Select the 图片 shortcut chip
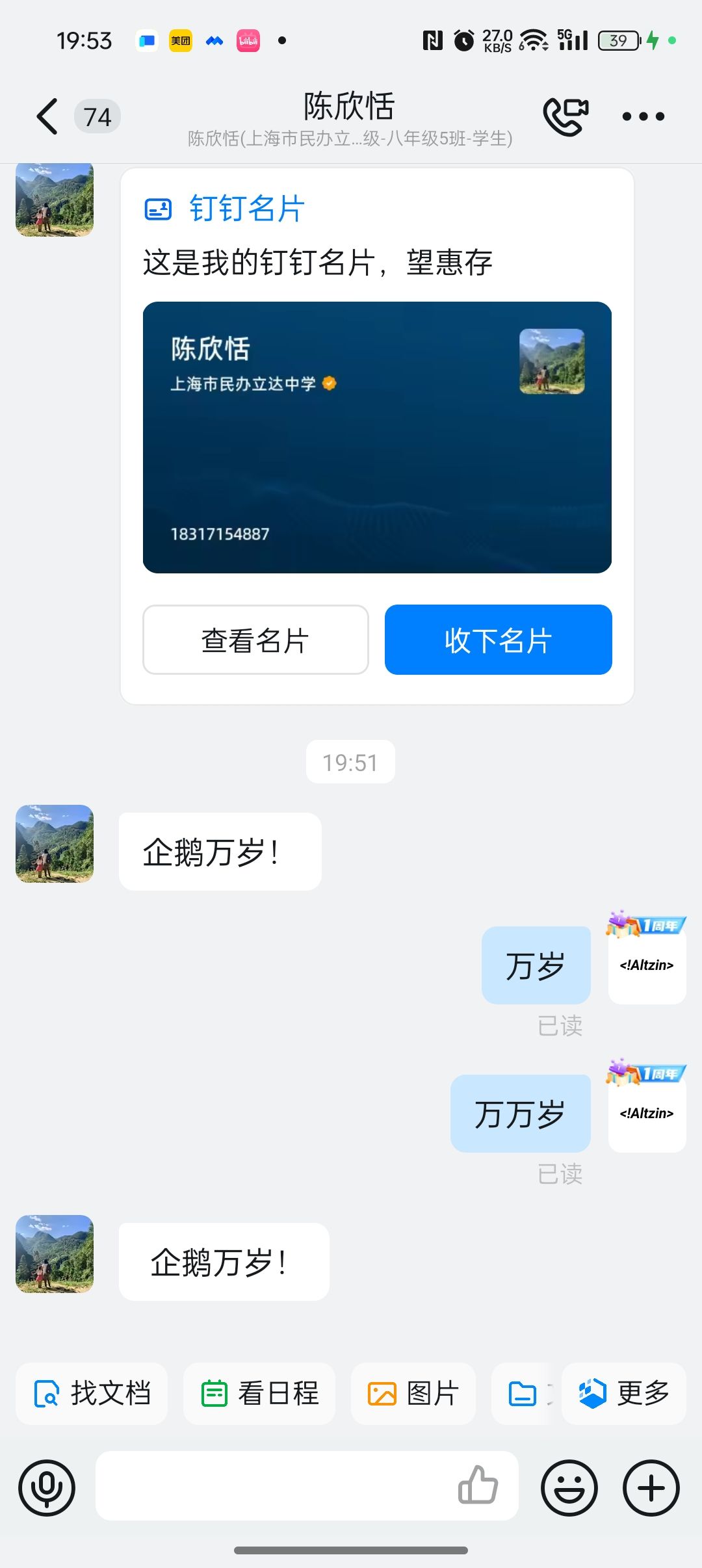Viewport: 702px width, 1568px height. point(413,1394)
